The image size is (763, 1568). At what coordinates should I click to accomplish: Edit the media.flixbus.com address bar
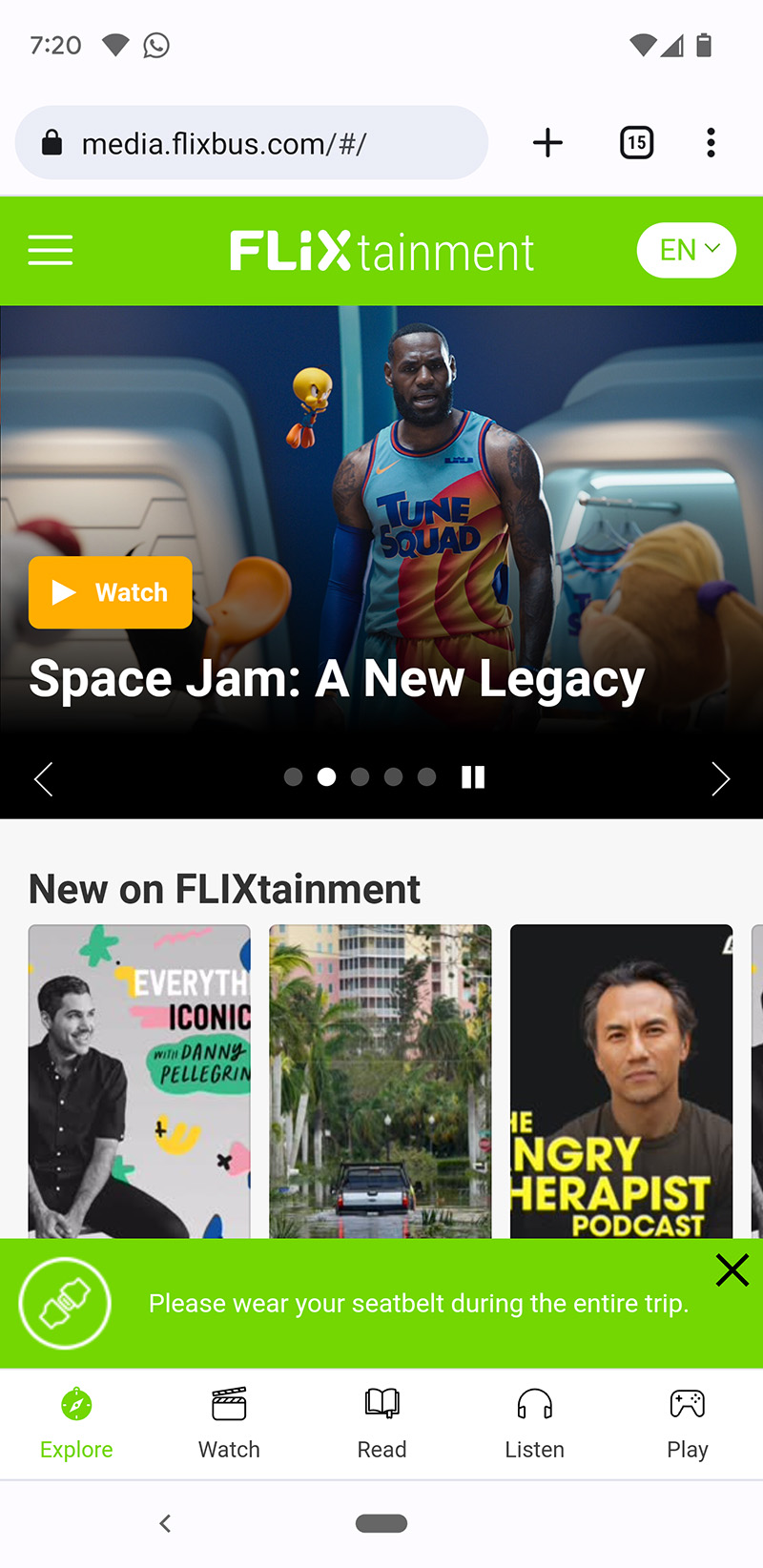point(252,143)
